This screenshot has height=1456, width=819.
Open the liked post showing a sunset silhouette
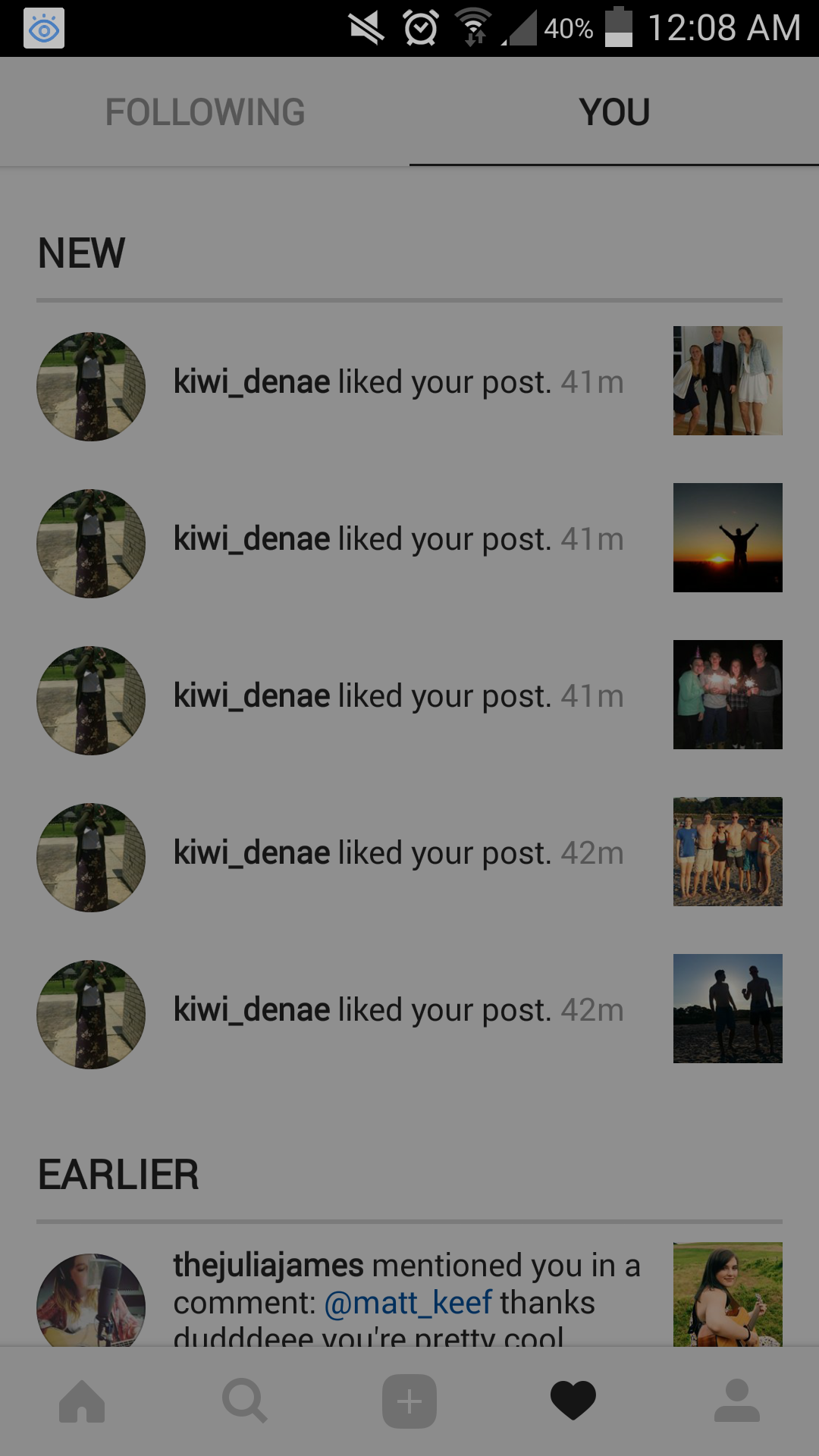(x=727, y=538)
